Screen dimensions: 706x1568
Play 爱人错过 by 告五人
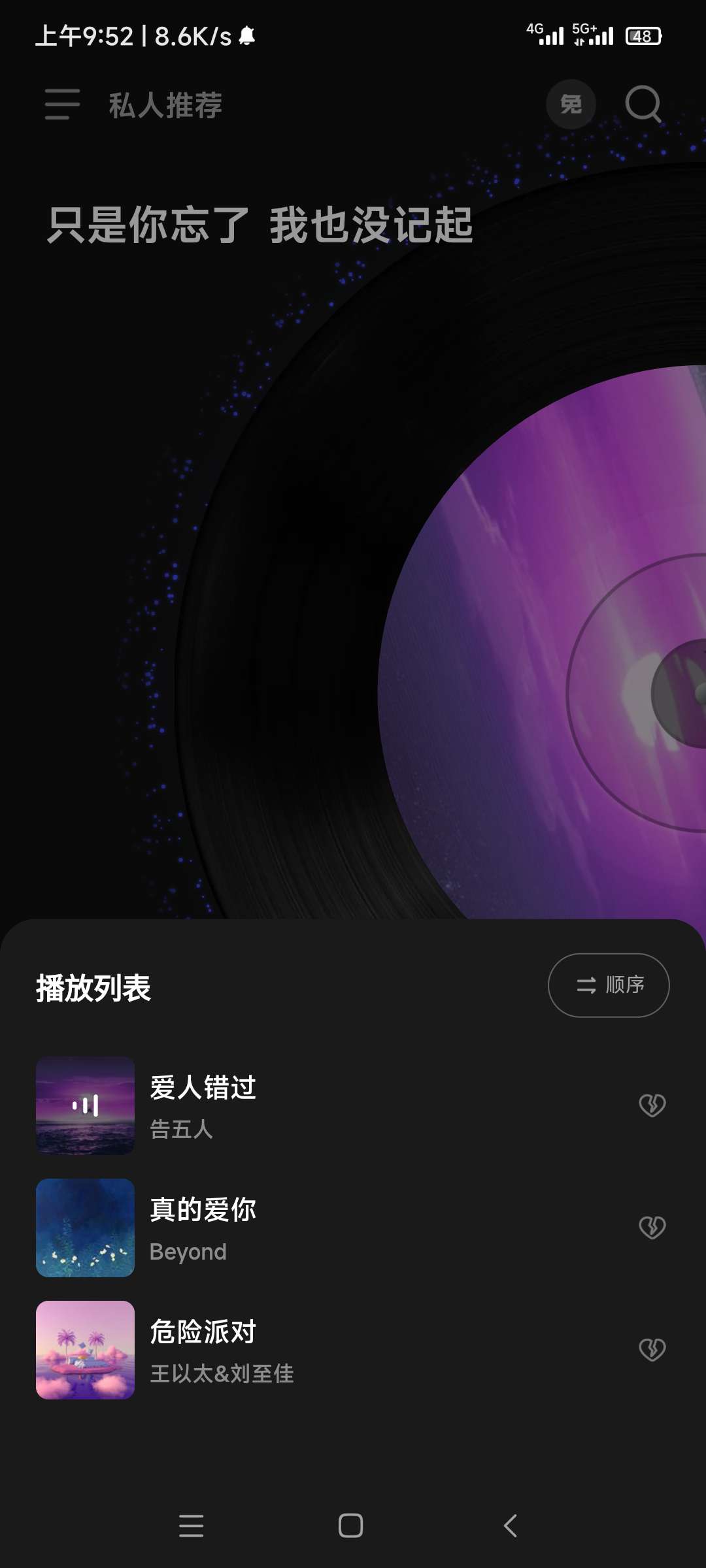(203, 1105)
